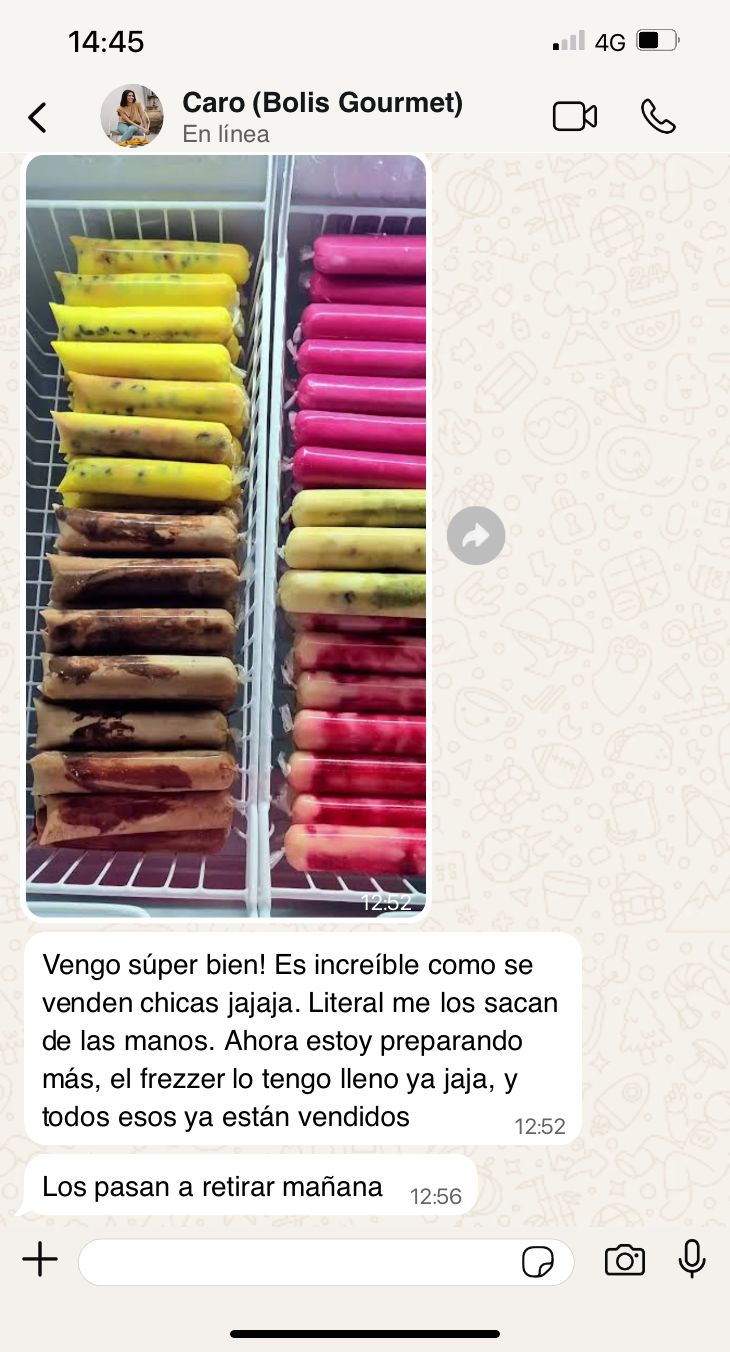Start a video call with Caro
This screenshot has width=730, height=1352.
pyautogui.click(x=575, y=117)
